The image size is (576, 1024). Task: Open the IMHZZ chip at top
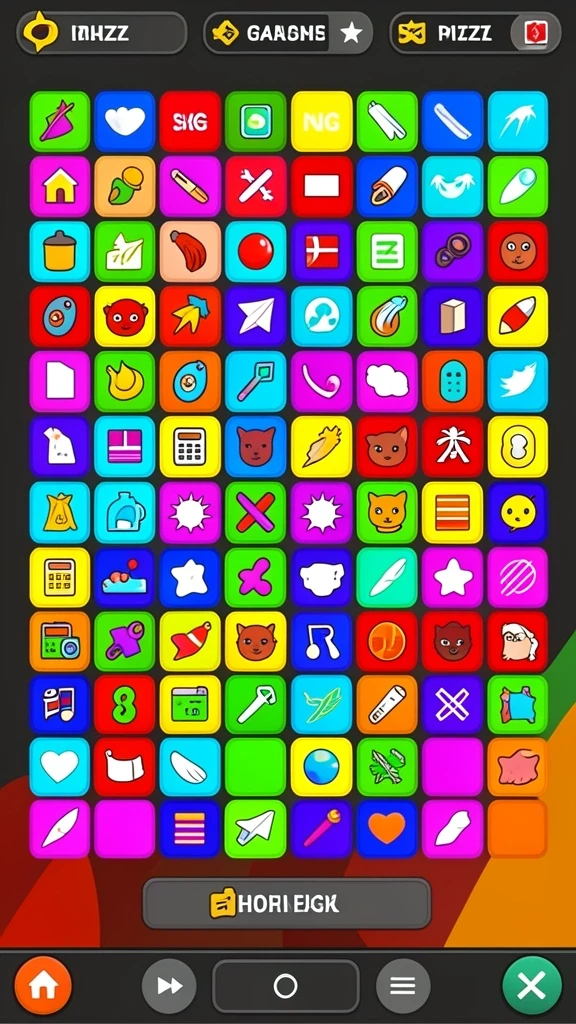tap(101, 32)
